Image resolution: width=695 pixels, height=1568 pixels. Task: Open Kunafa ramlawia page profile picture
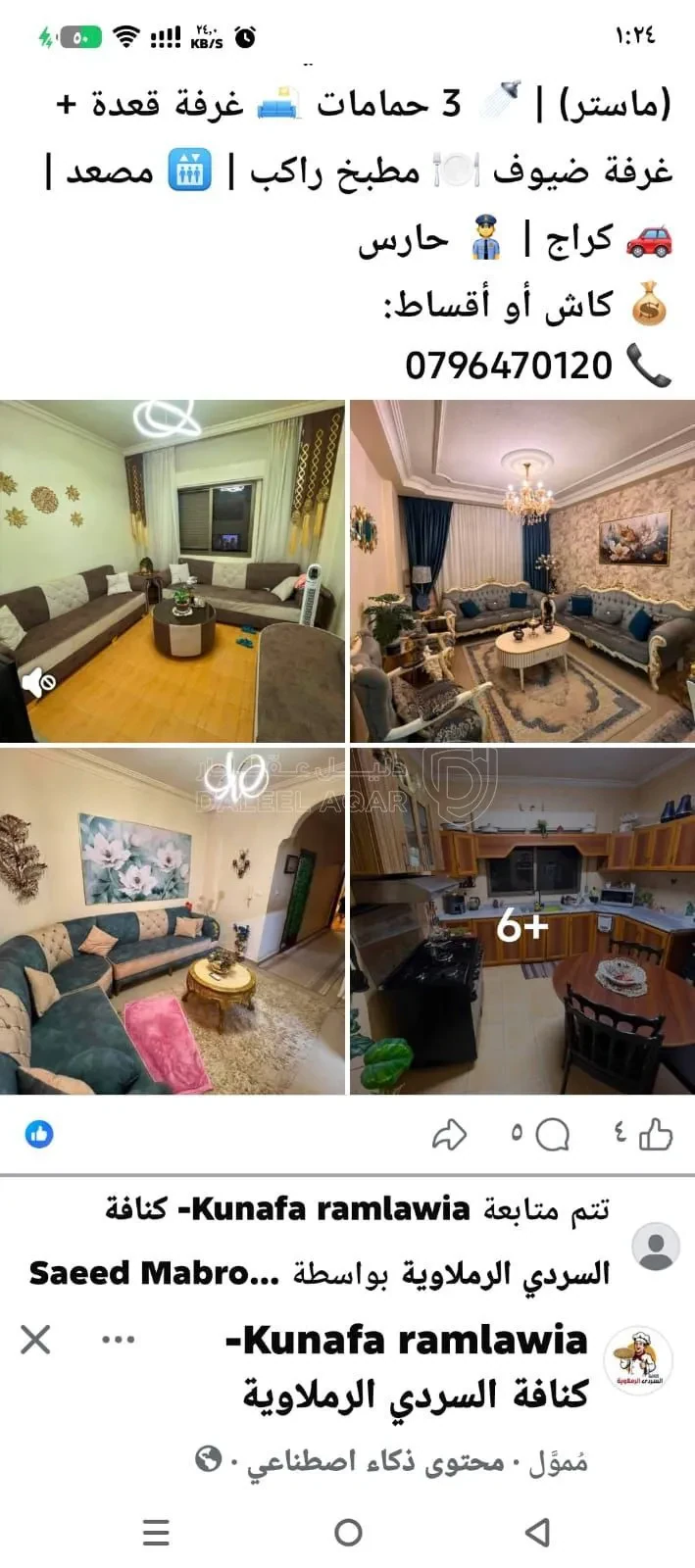pyautogui.click(x=638, y=1361)
